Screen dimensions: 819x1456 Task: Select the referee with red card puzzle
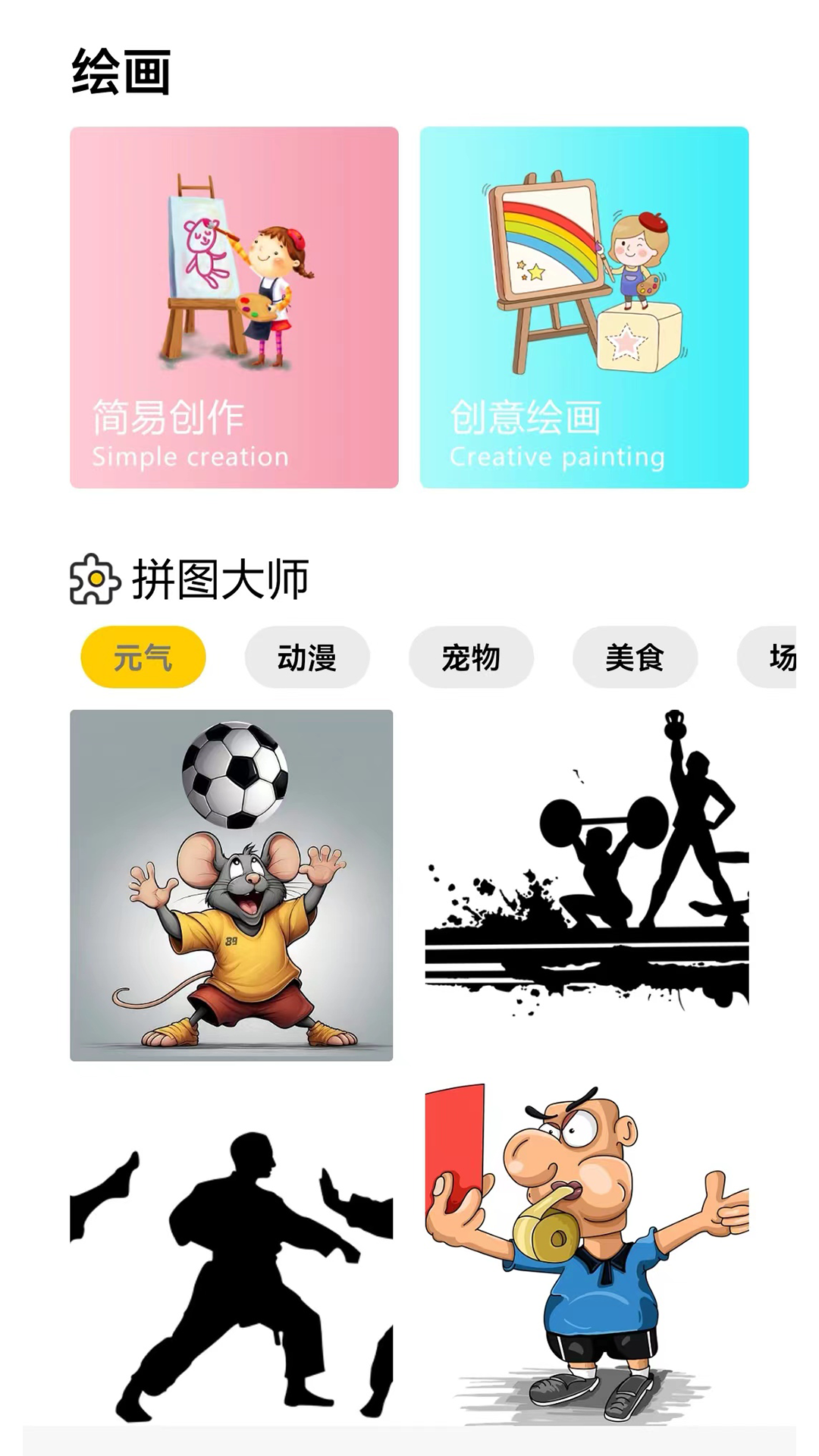586,1251
